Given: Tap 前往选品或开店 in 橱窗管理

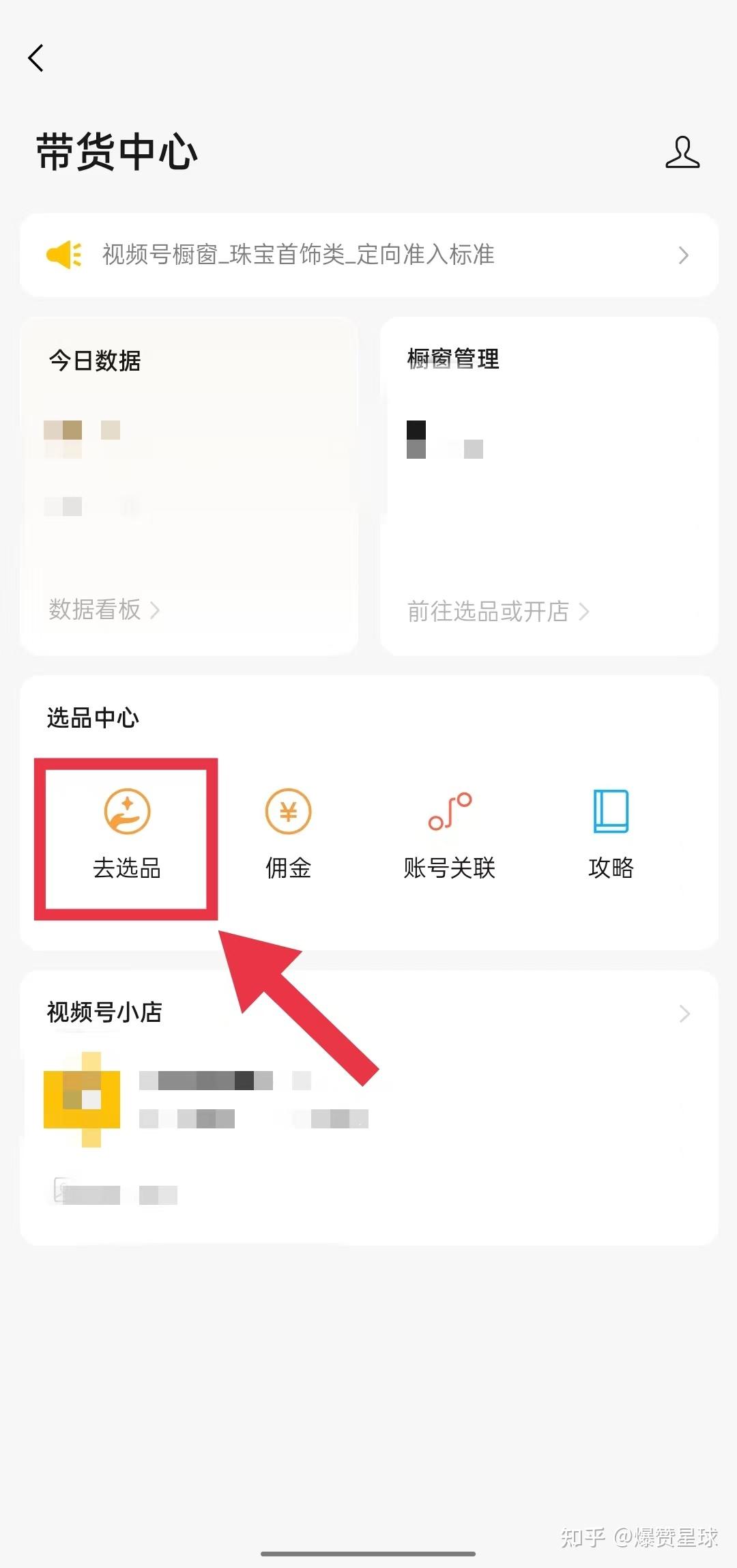Looking at the screenshot, I should point(497,611).
